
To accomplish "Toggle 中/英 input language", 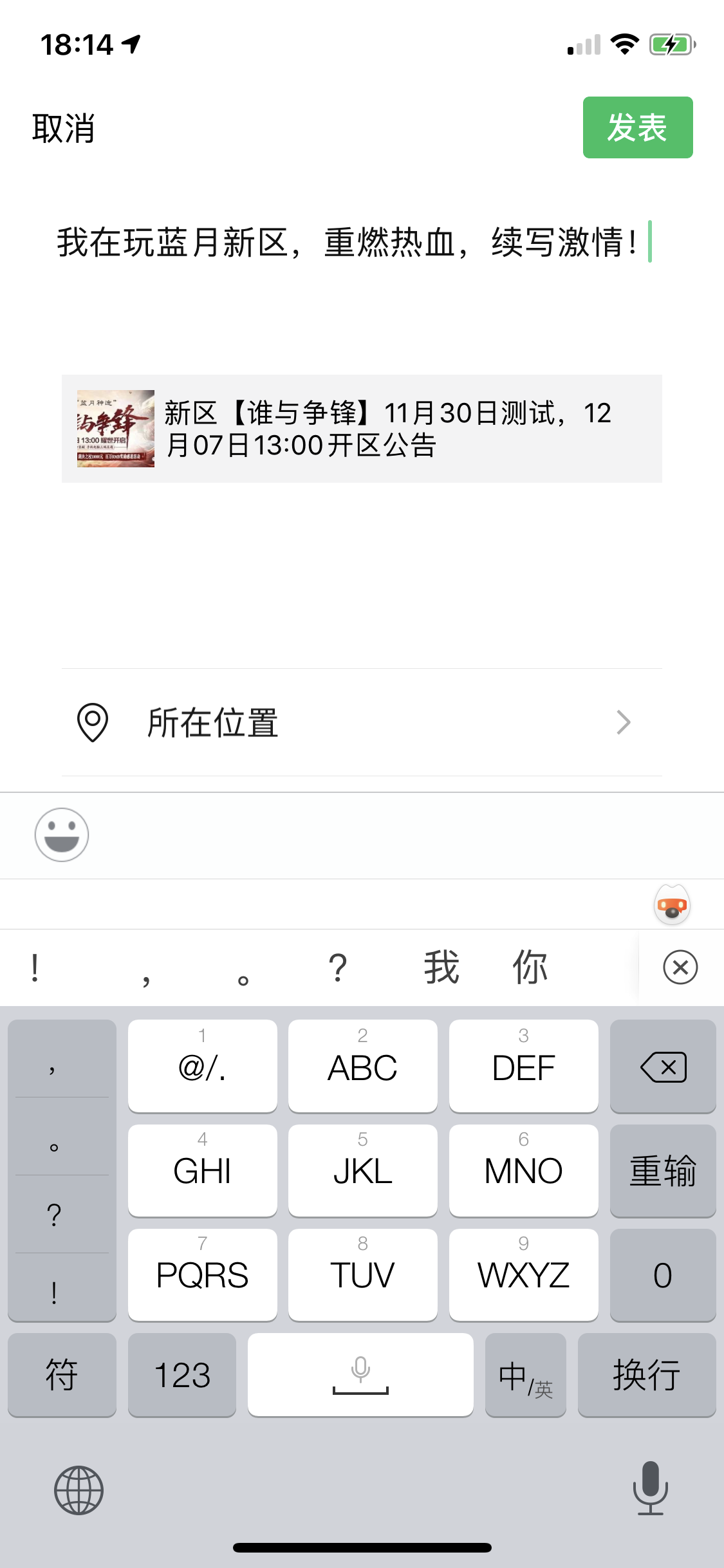I will click(525, 1375).
